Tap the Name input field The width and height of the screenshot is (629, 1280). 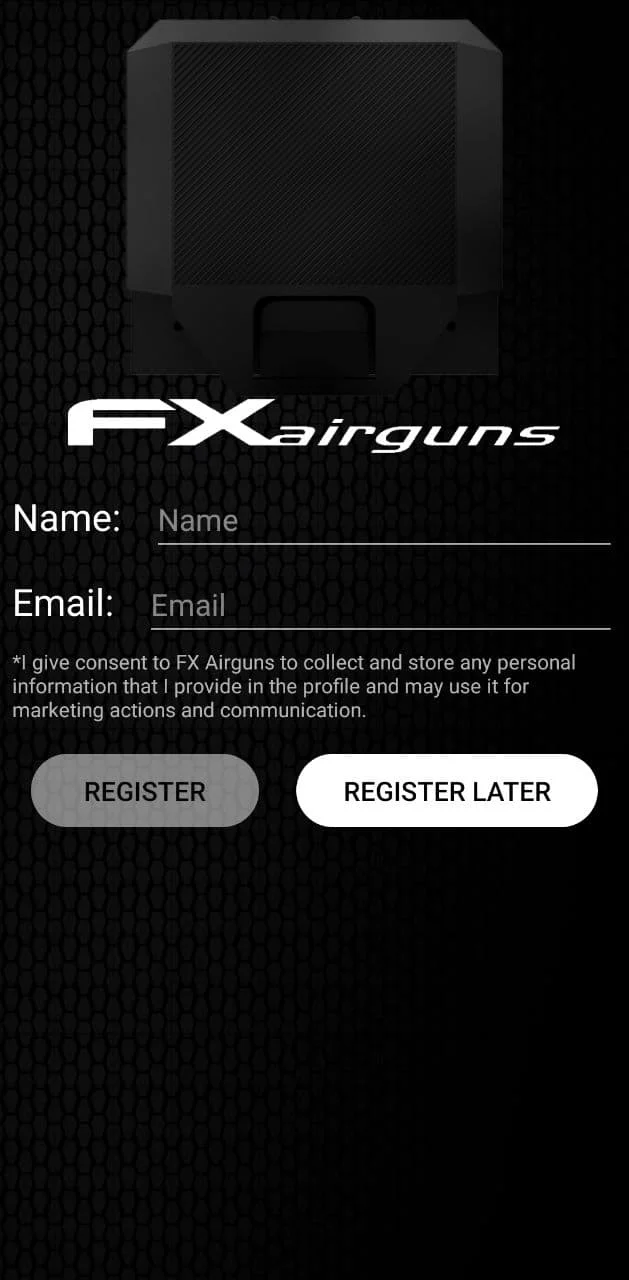tap(383, 521)
